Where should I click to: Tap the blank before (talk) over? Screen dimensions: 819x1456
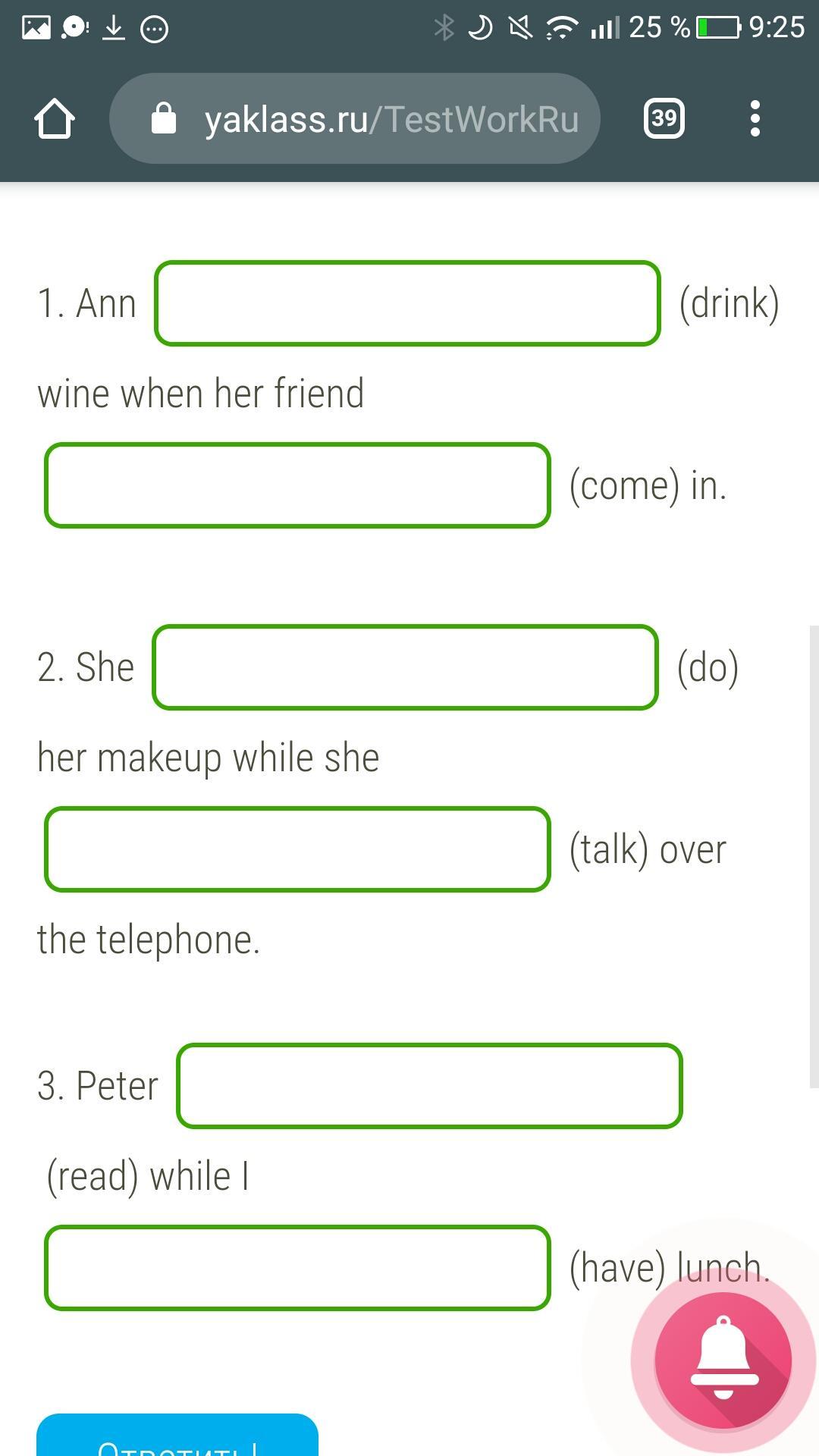297,849
